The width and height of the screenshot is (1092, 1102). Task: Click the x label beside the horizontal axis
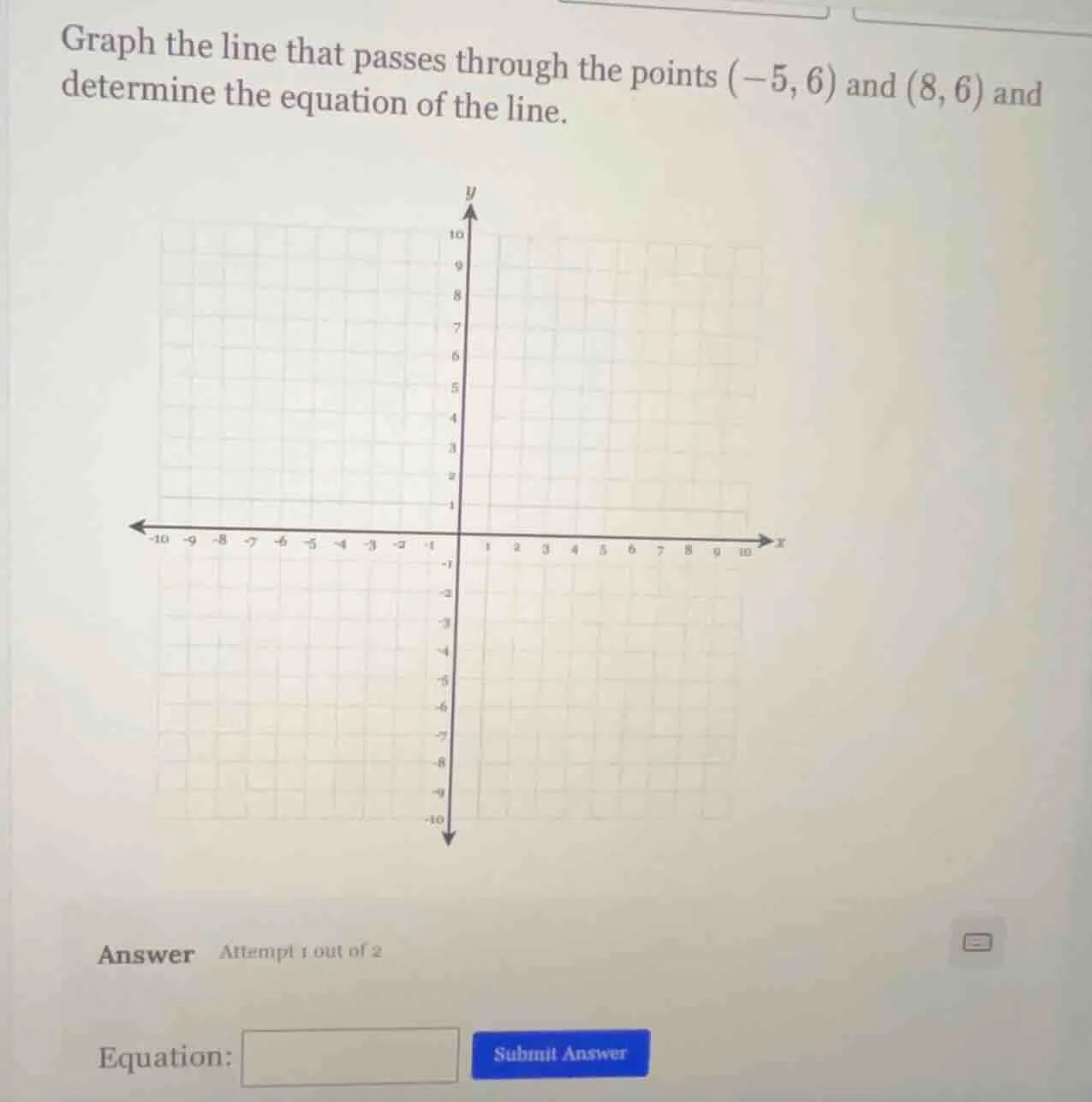(x=779, y=540)
